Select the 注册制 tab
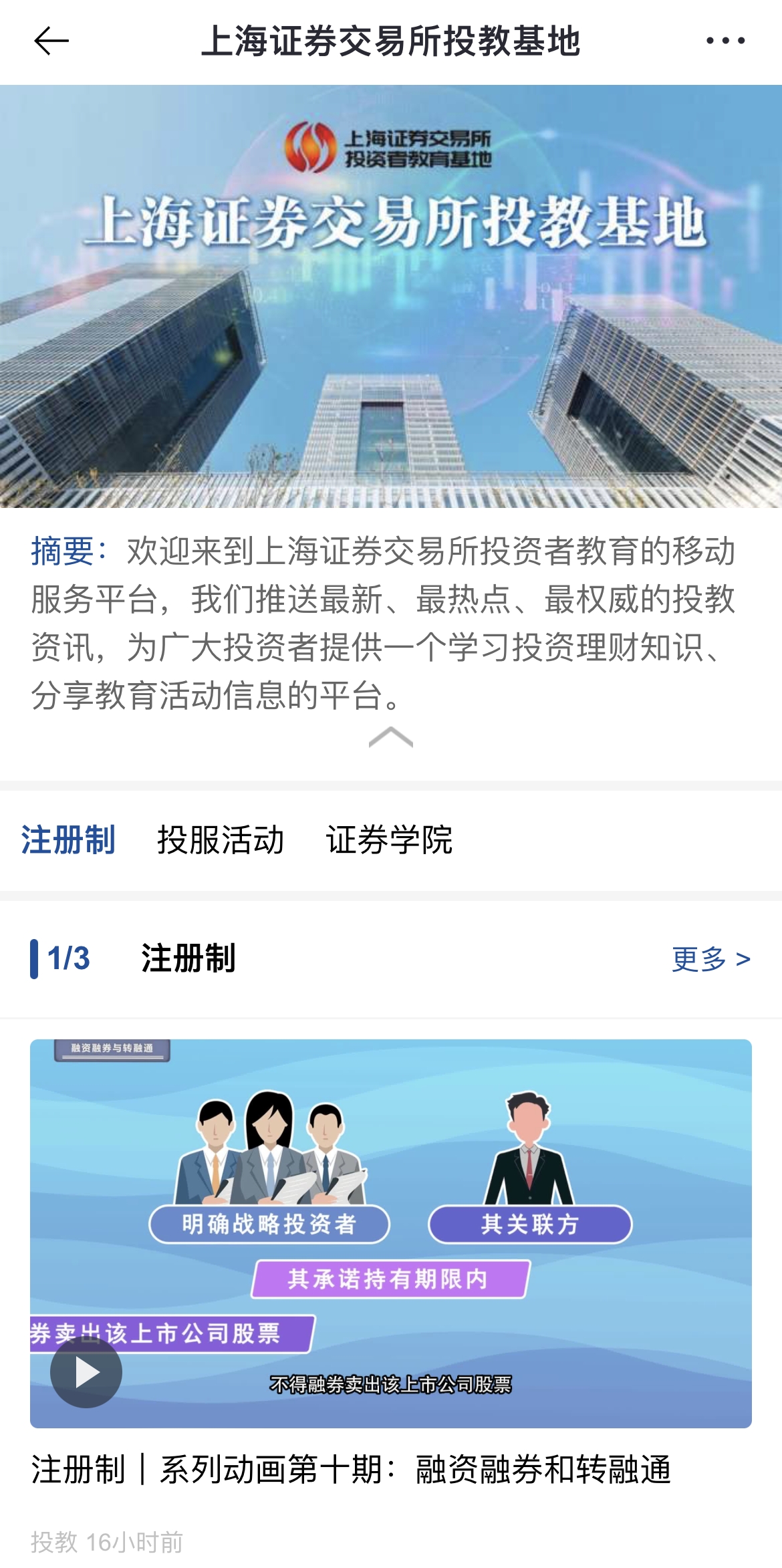 tap(68, 839)
